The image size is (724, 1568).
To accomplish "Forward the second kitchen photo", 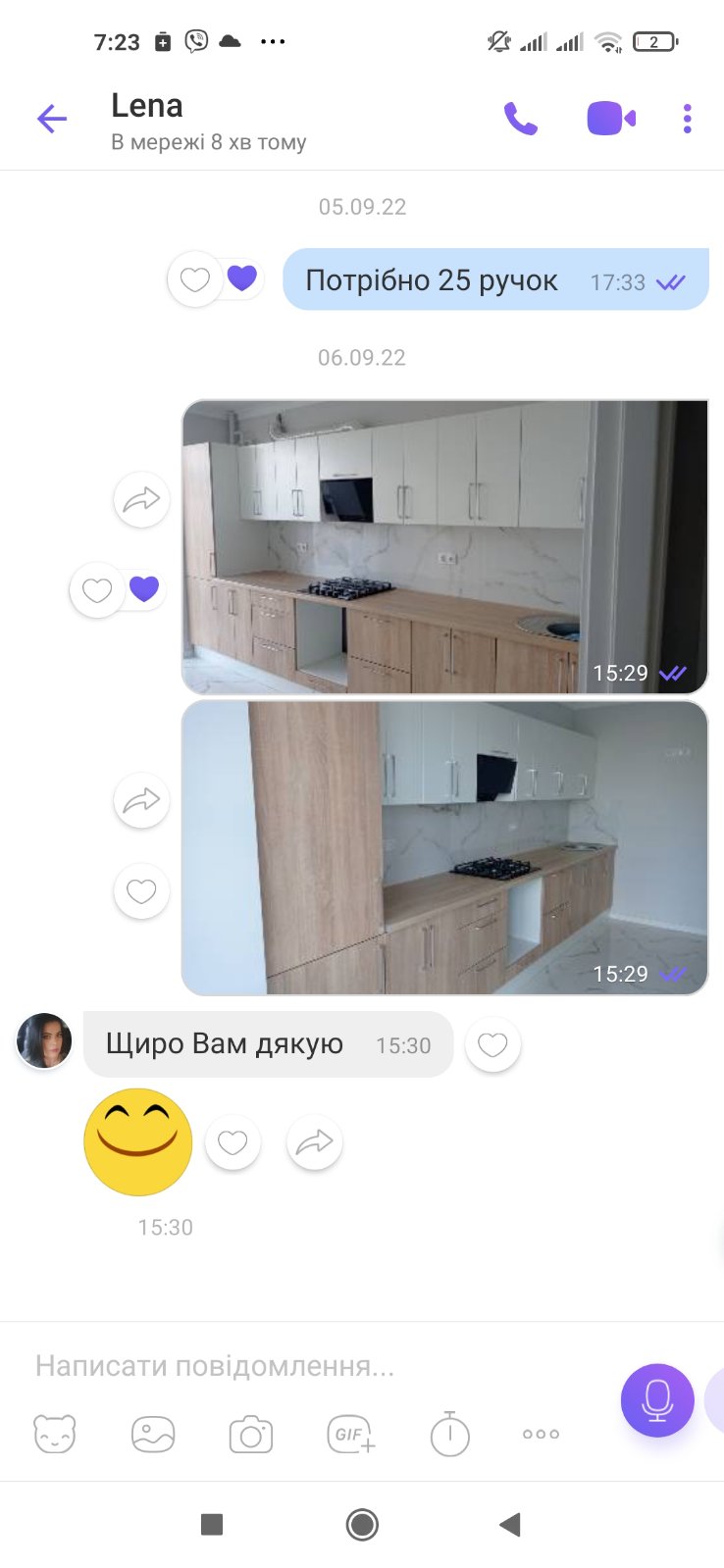I will (141, 800).
